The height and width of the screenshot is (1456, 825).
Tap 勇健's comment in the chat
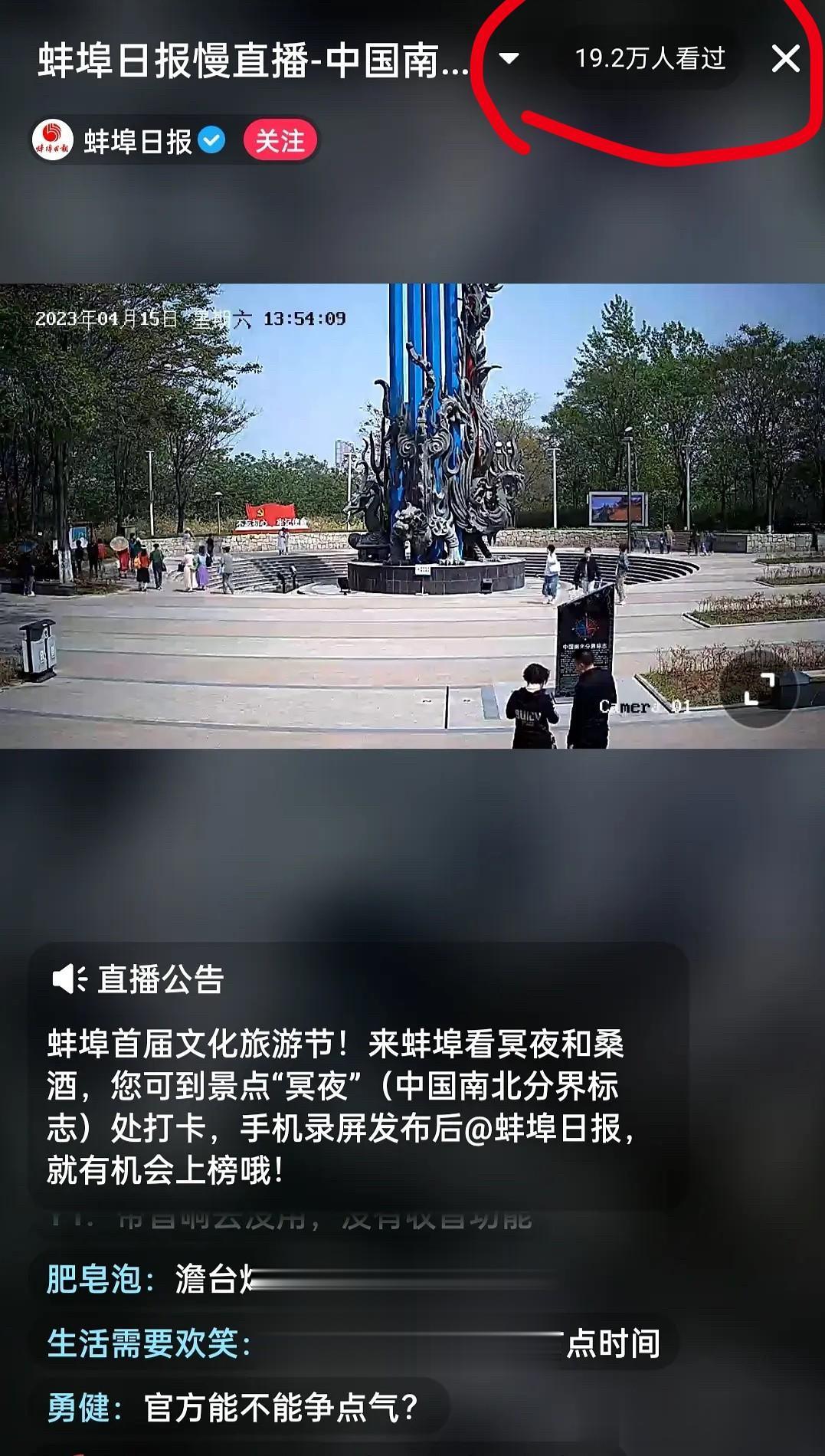pyautogui.click(x=237, y=1408)
